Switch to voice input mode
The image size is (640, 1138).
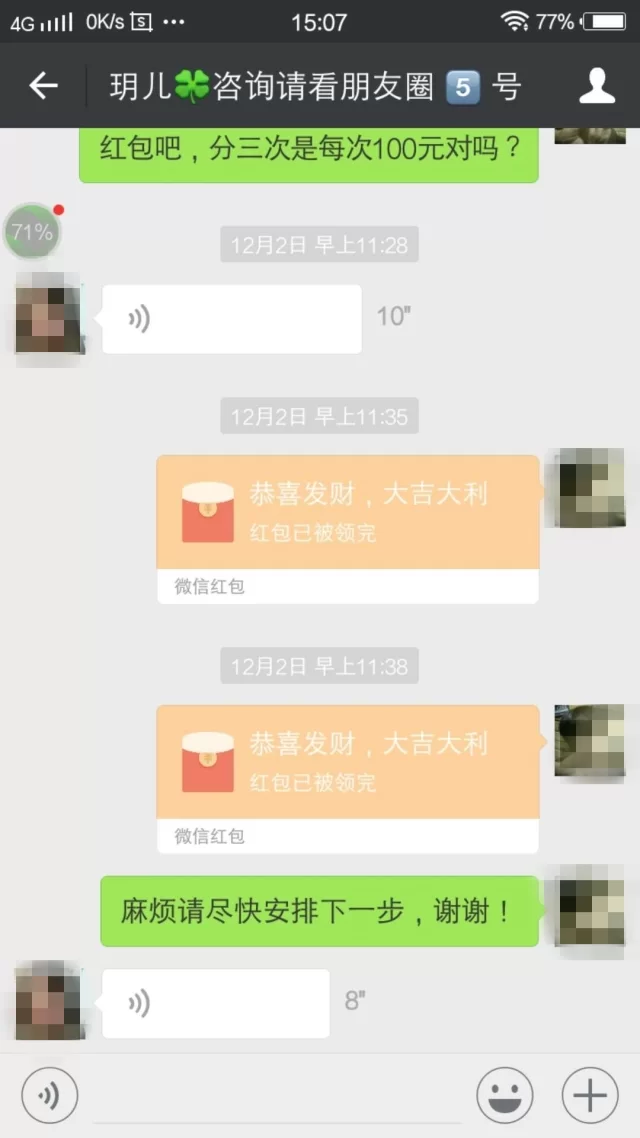[49, 1096]
